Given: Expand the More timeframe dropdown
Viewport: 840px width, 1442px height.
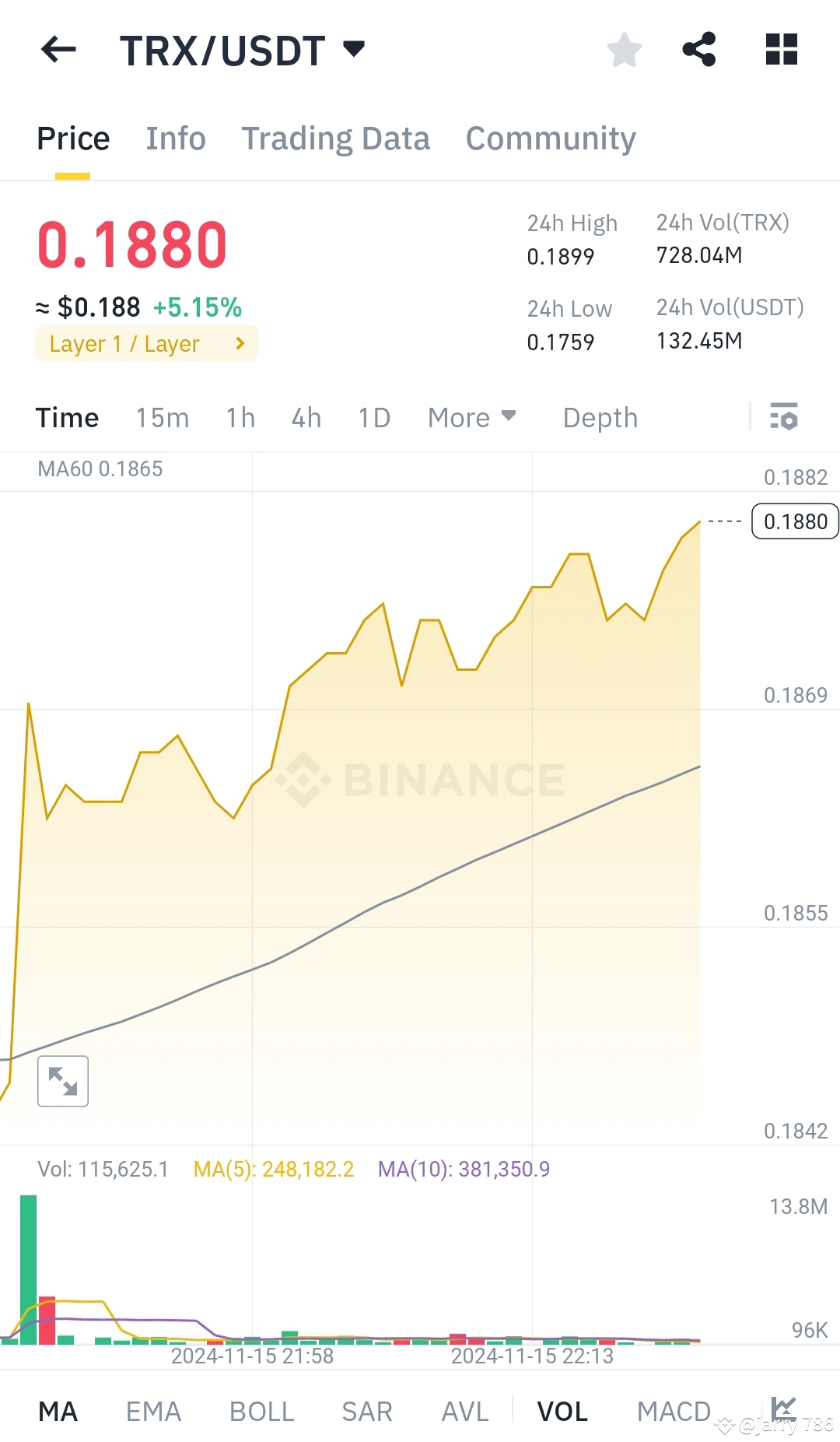Looking at the screenshot, I should click(x=471, y=418).
